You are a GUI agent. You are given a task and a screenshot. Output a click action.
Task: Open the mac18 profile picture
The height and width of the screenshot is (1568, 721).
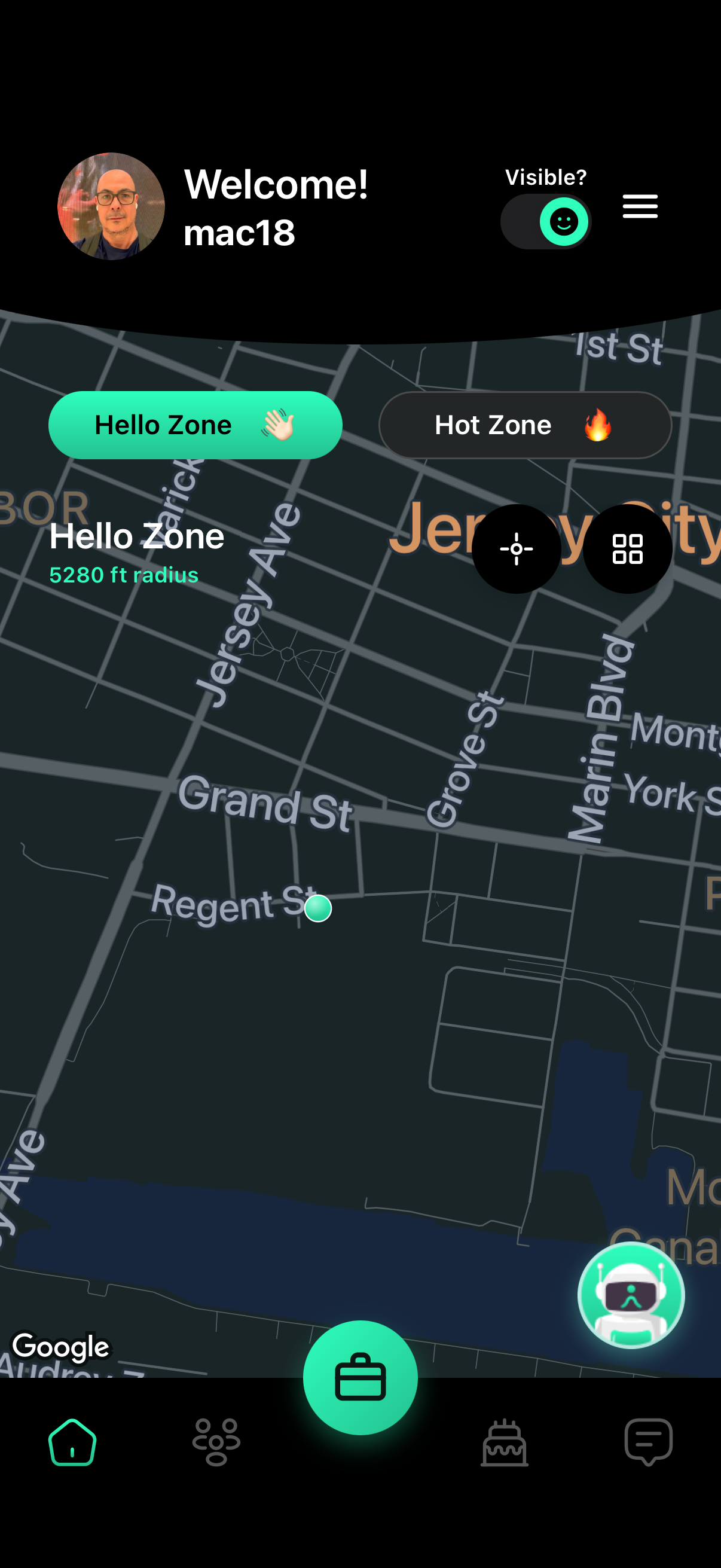pyautogui.click(x=111, y=206)
